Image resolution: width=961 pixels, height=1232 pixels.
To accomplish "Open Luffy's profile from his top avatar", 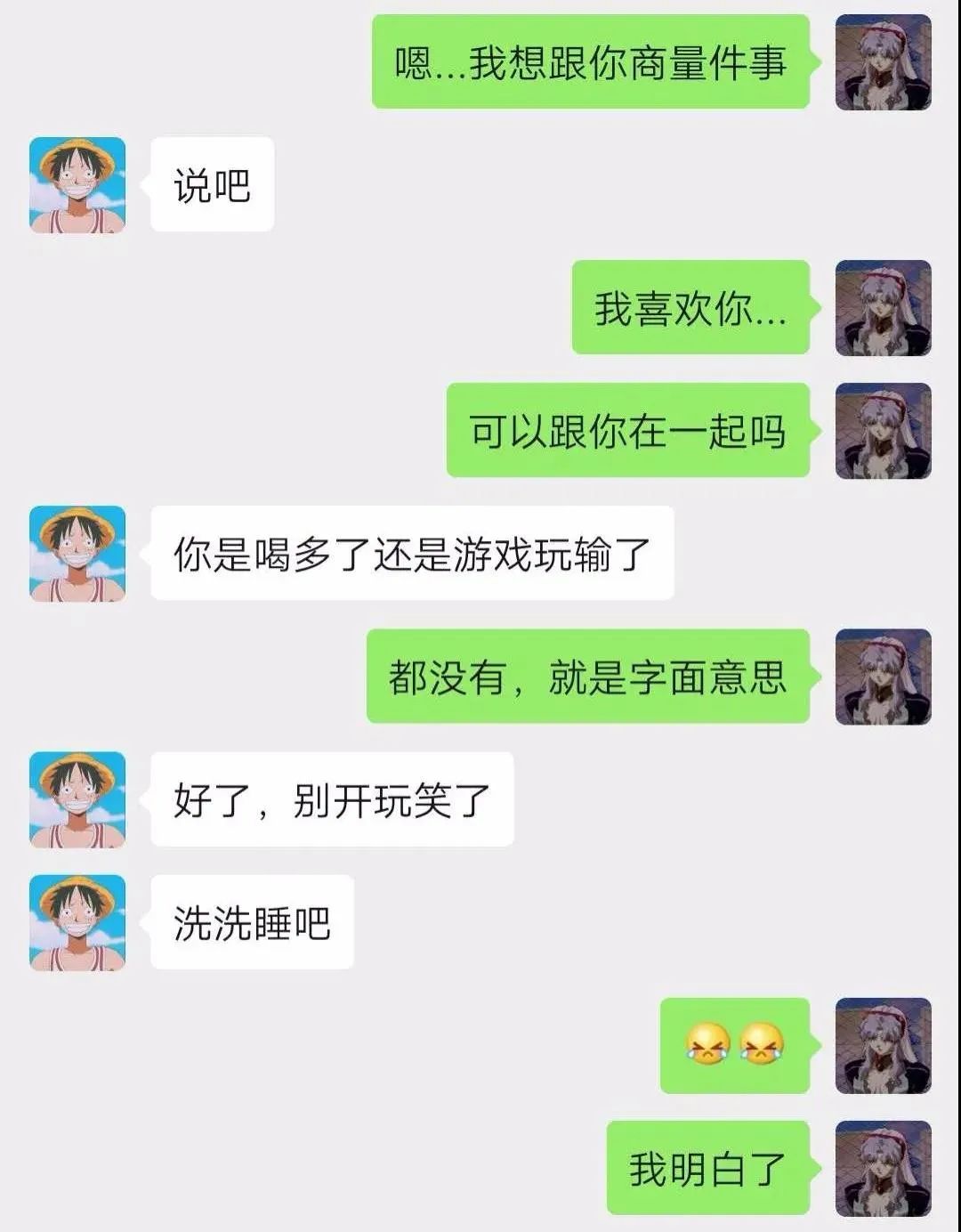I will [x=78, y=187].
